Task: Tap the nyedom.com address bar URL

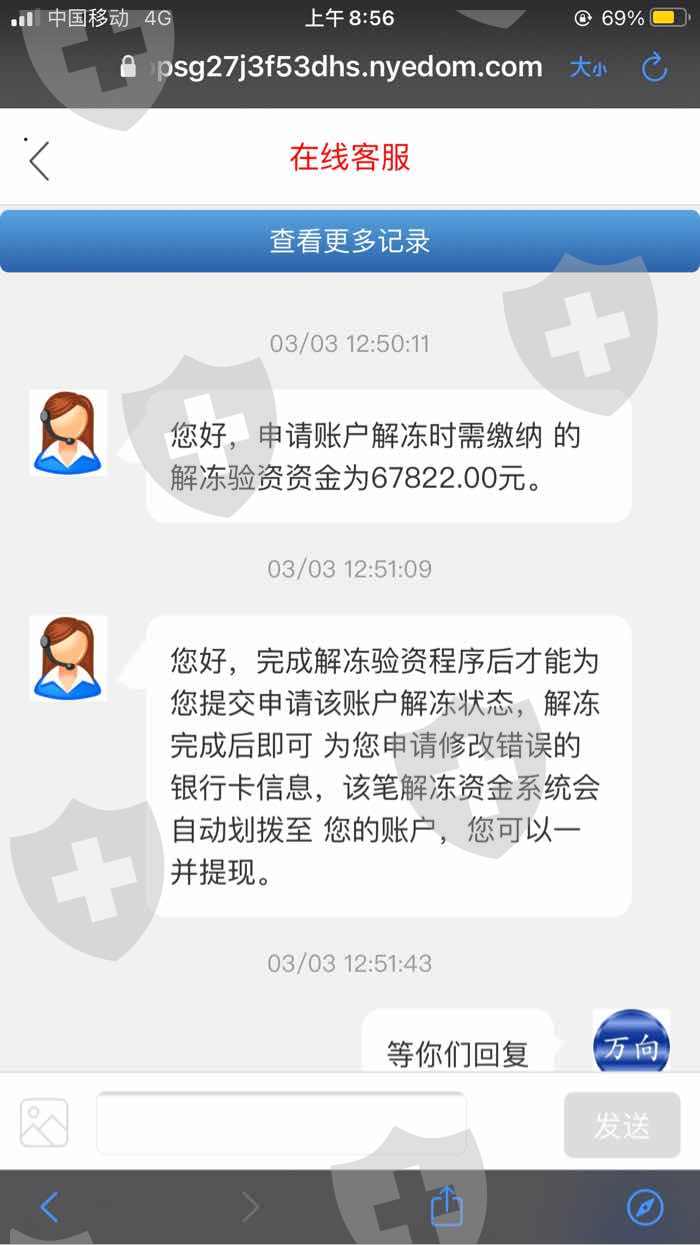Action: tap(343, 67)
